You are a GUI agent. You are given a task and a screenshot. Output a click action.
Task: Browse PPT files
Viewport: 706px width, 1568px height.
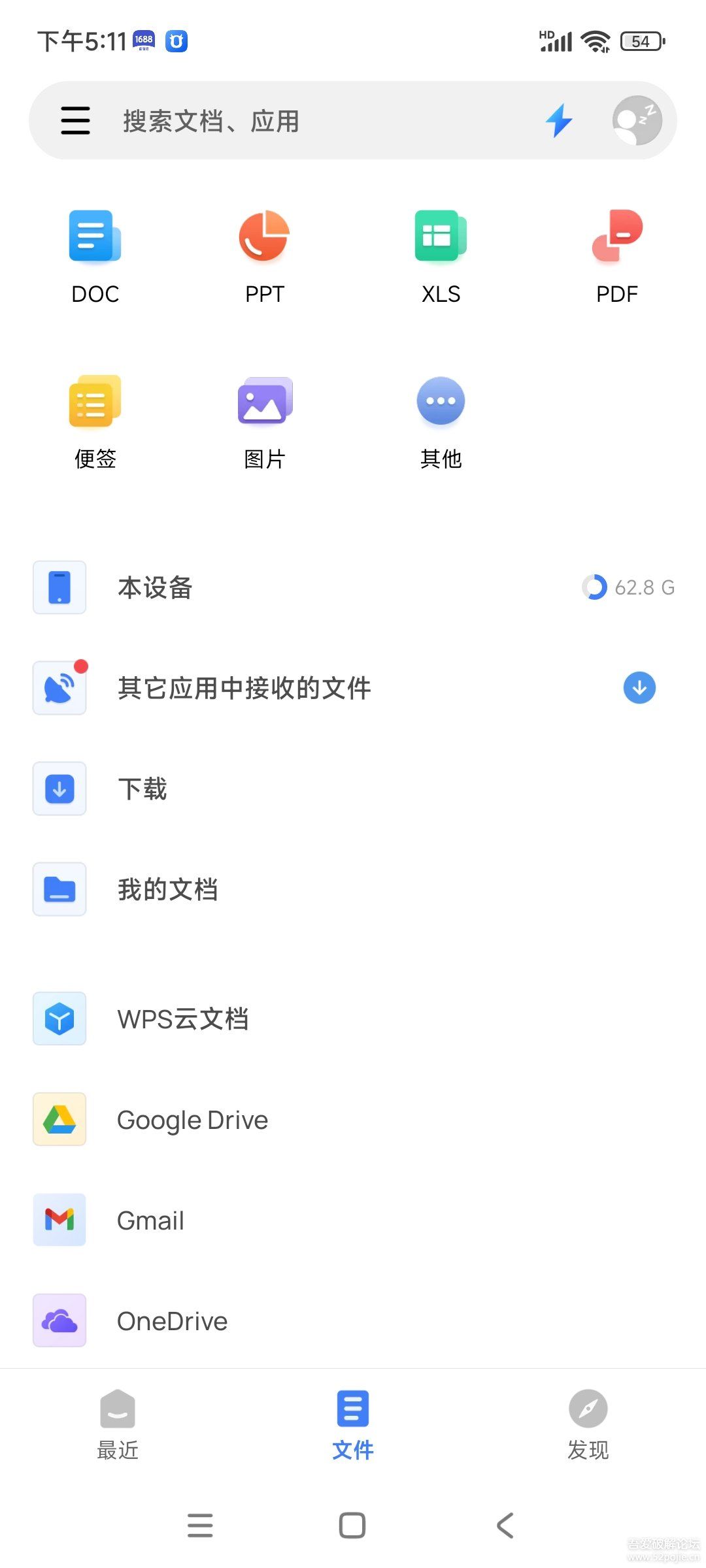(x=264, y=257)
